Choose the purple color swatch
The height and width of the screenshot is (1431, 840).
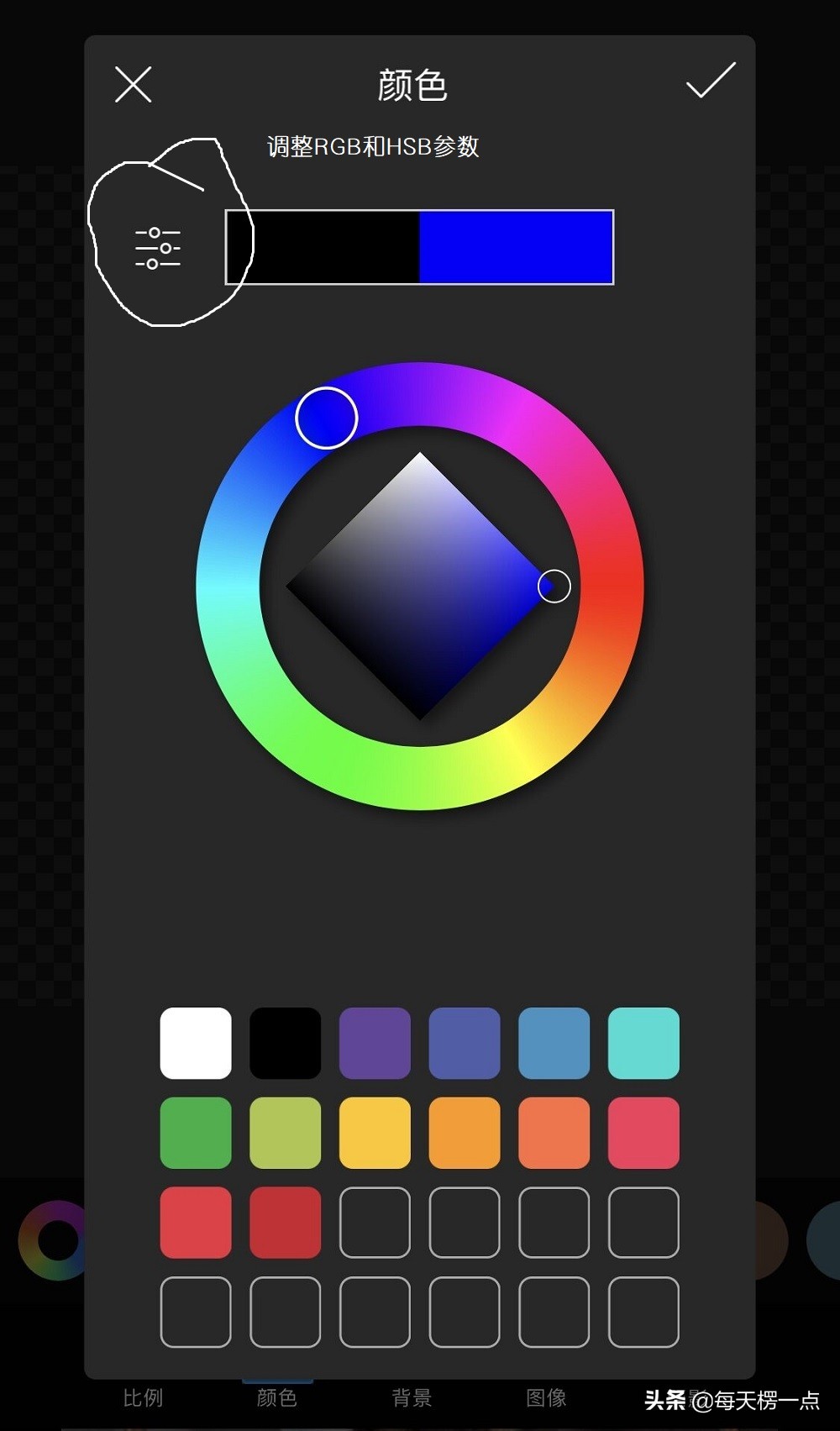click(x=375, y=1043)
